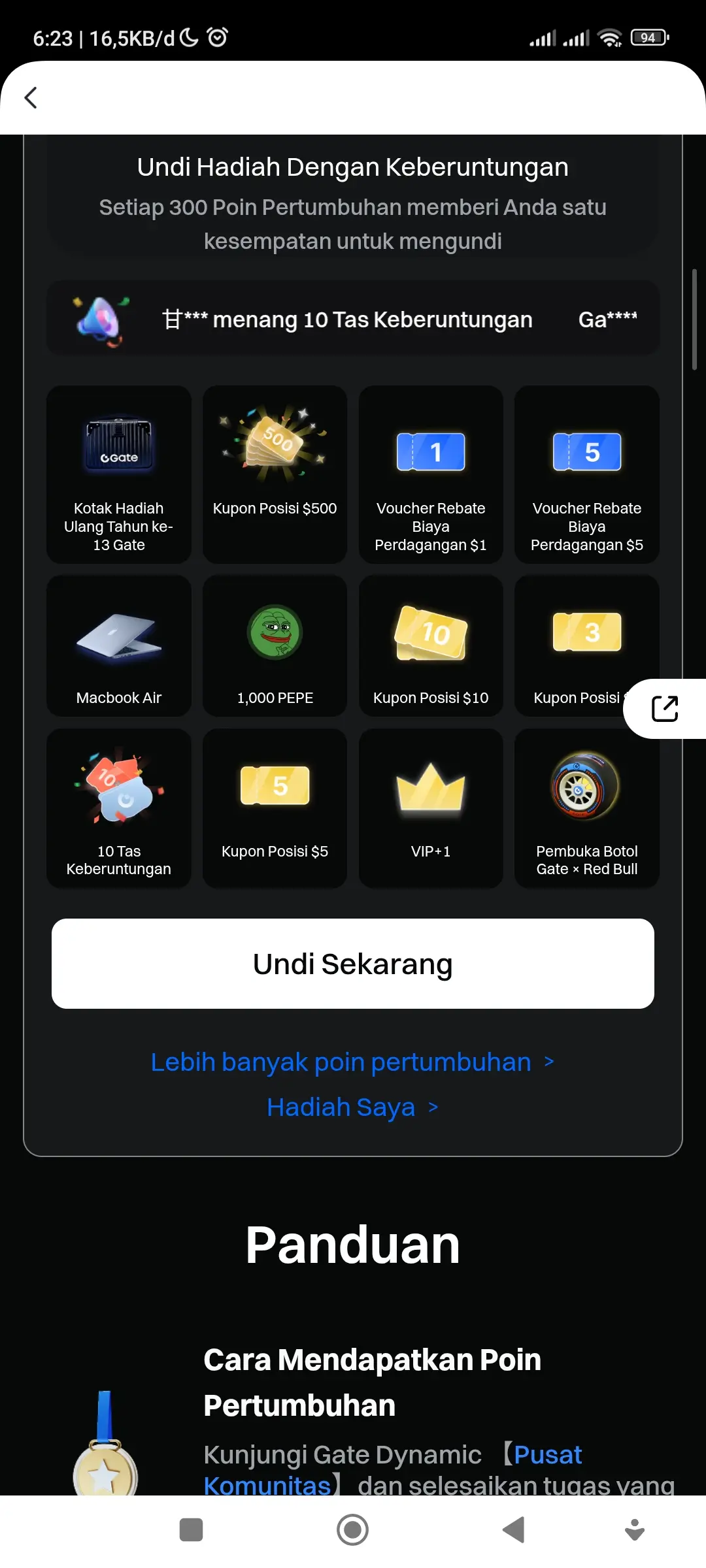Tap the recent apps square navigation button
706x1568 pixels.
point(190,1529)
